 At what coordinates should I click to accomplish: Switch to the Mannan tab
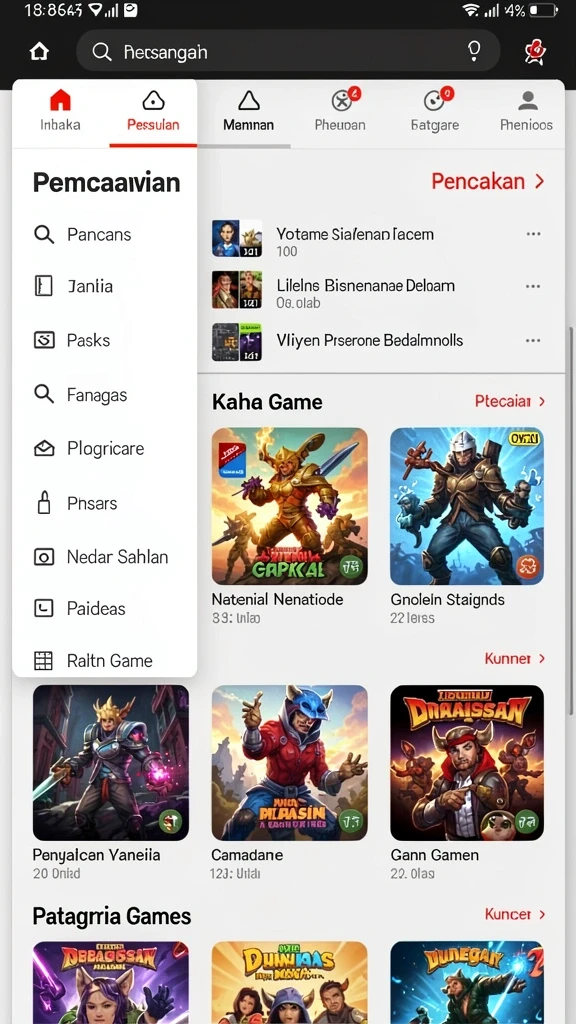[248, 112]
